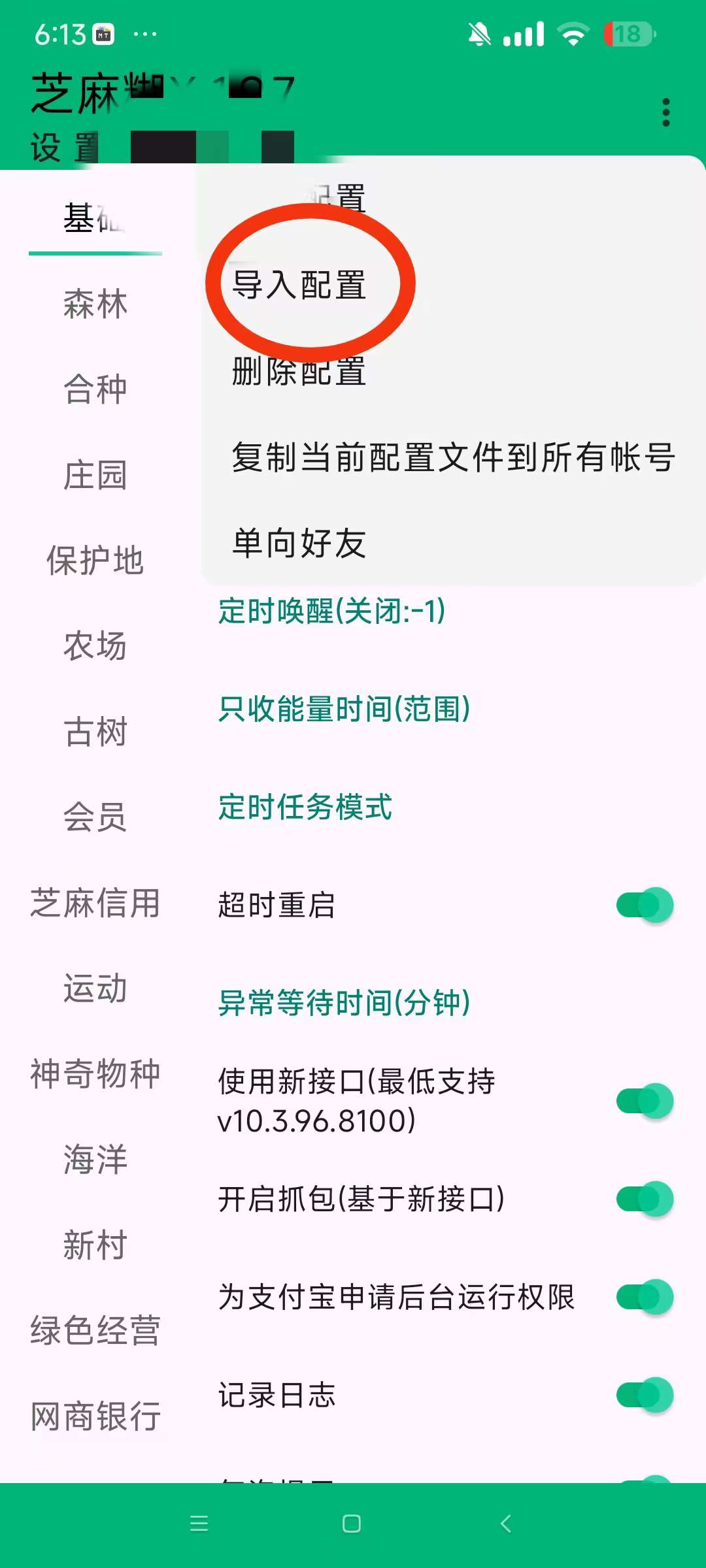Open 定时唤醒(关闭:-1) setting
Viewport: 706px width, 1568px height.
pyautogui.click(x=332, y=612)
